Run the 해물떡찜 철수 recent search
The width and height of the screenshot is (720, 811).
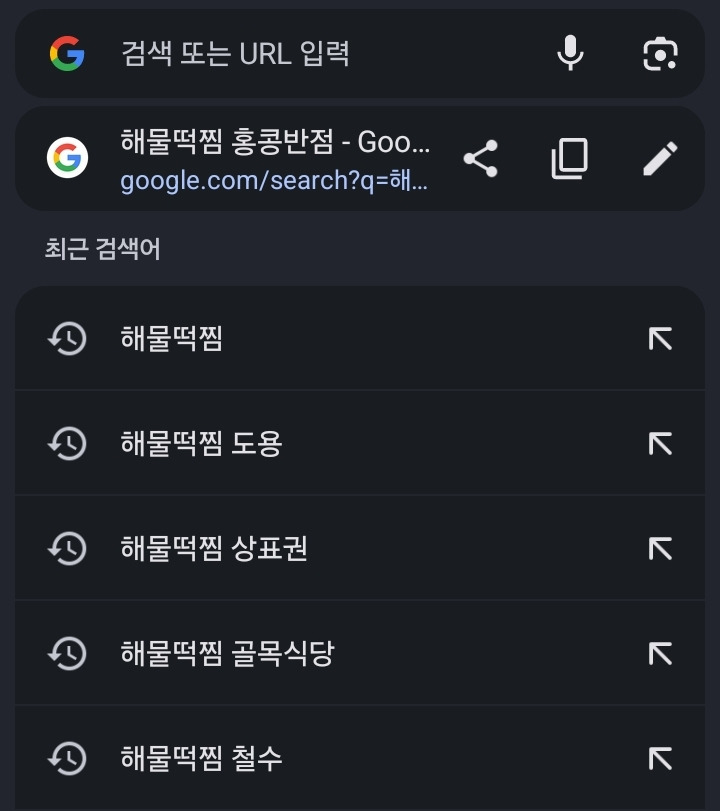coord(300,757)
